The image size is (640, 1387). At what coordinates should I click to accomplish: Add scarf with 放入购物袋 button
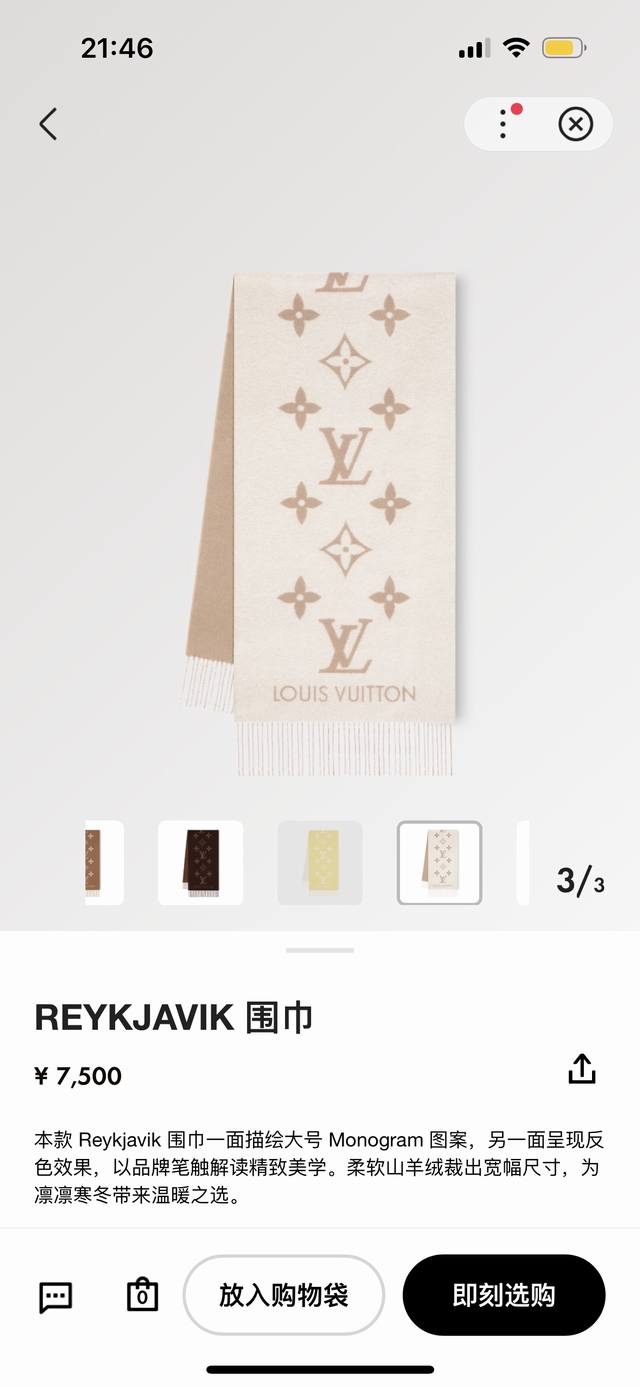tap(284, 1296)
